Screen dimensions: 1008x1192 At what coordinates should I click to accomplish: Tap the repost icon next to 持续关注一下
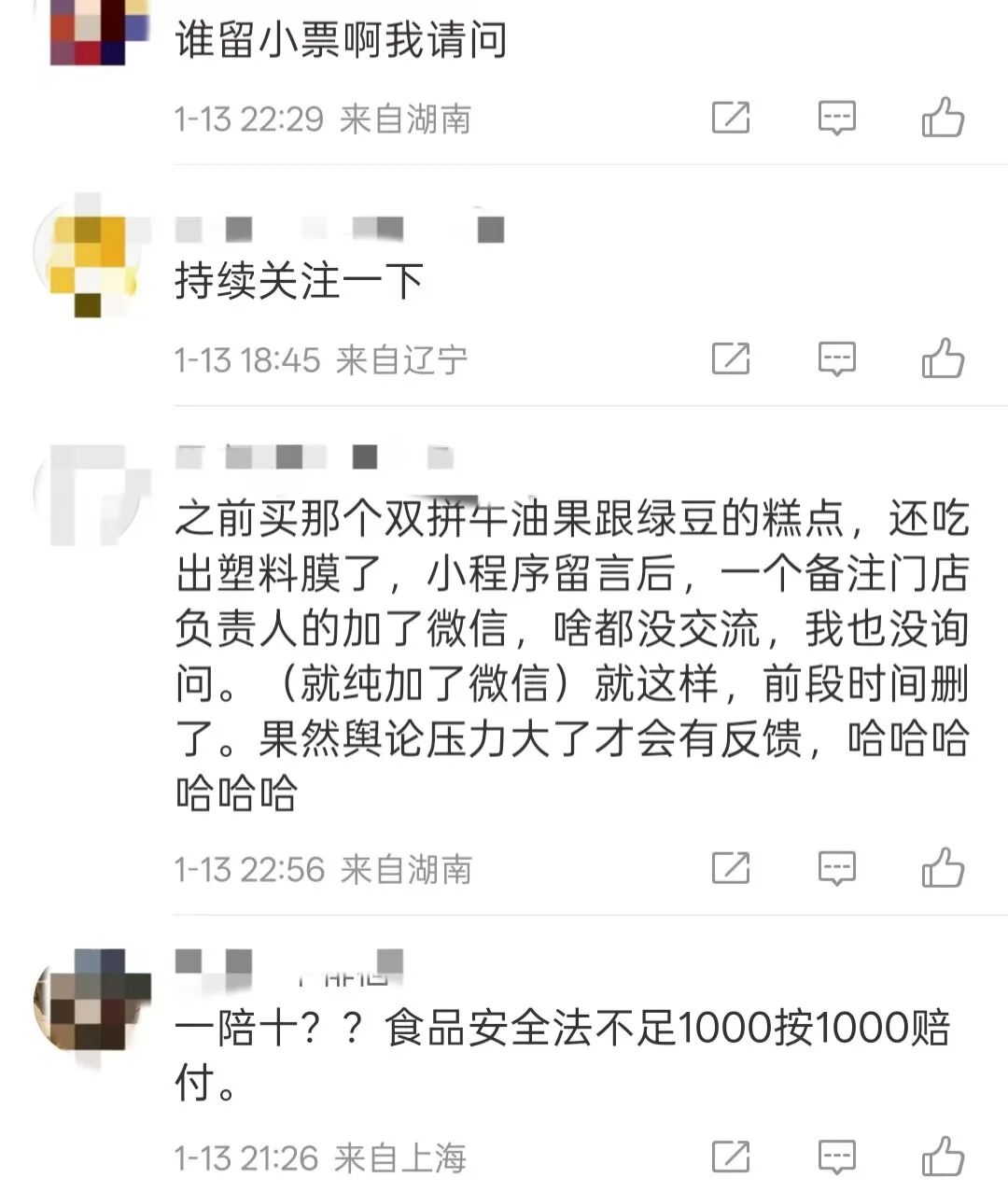coord(733,356)
